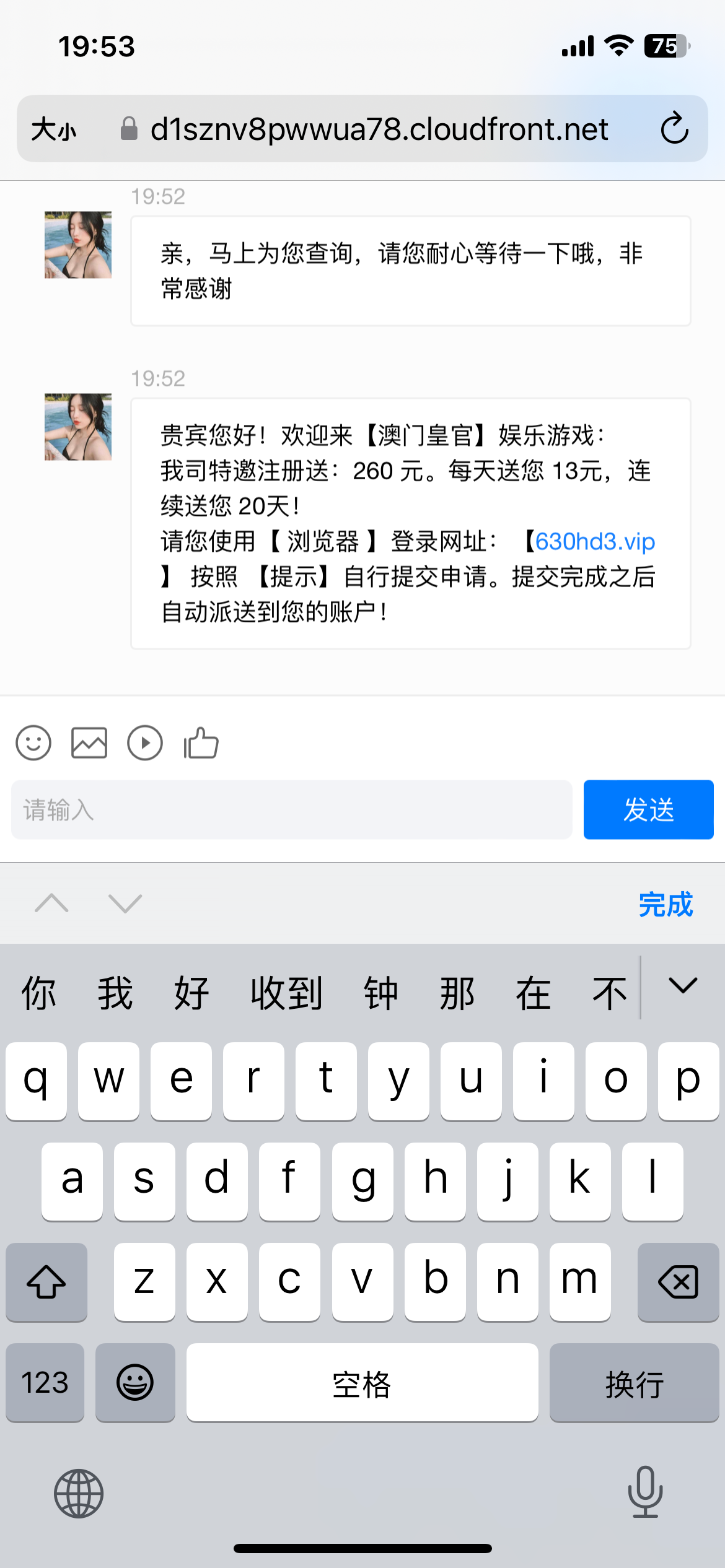The height and width of the screenshot is (1568, 725).
Task: Attach an image to the chat
Action: (x=89, y=743)
